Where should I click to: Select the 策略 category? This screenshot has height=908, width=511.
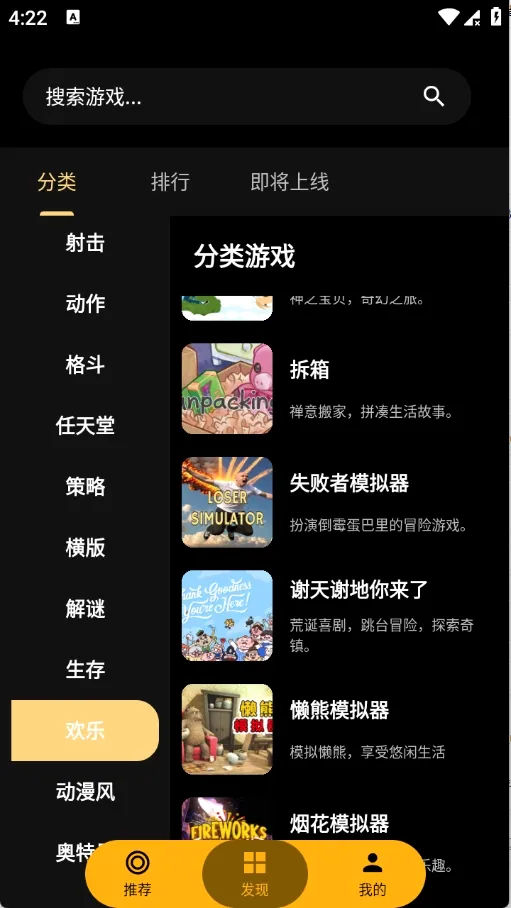[x=85, y=486]
